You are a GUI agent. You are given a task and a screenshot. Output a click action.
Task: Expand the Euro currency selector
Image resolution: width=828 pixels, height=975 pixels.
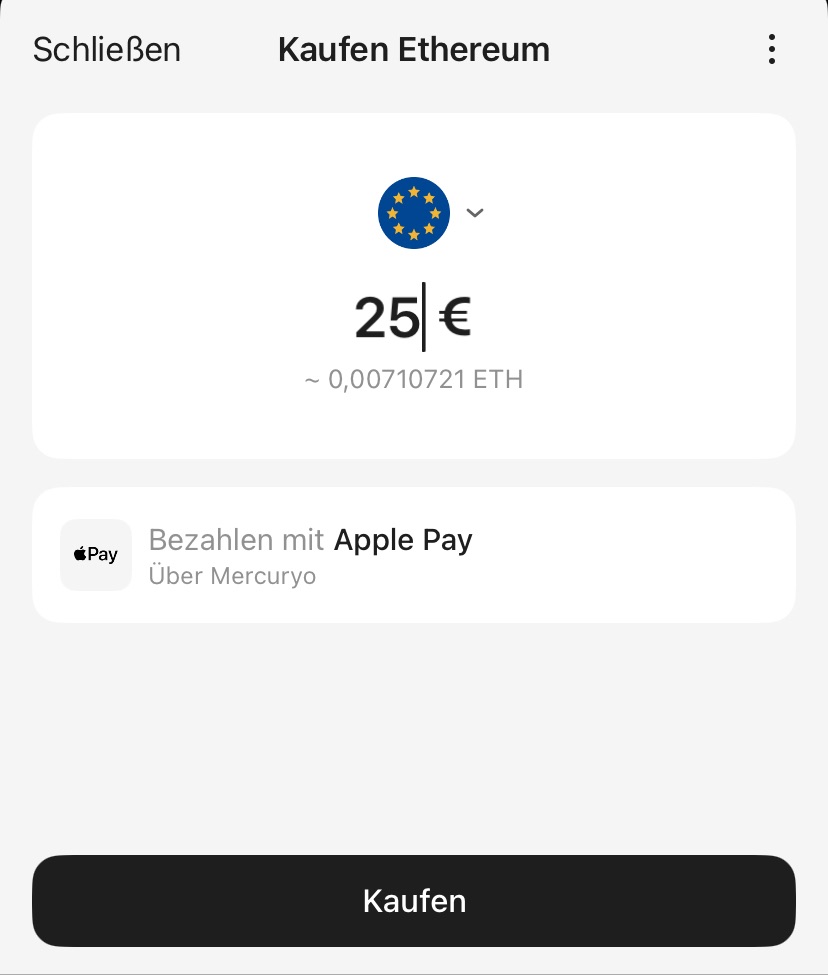[430, 213]
